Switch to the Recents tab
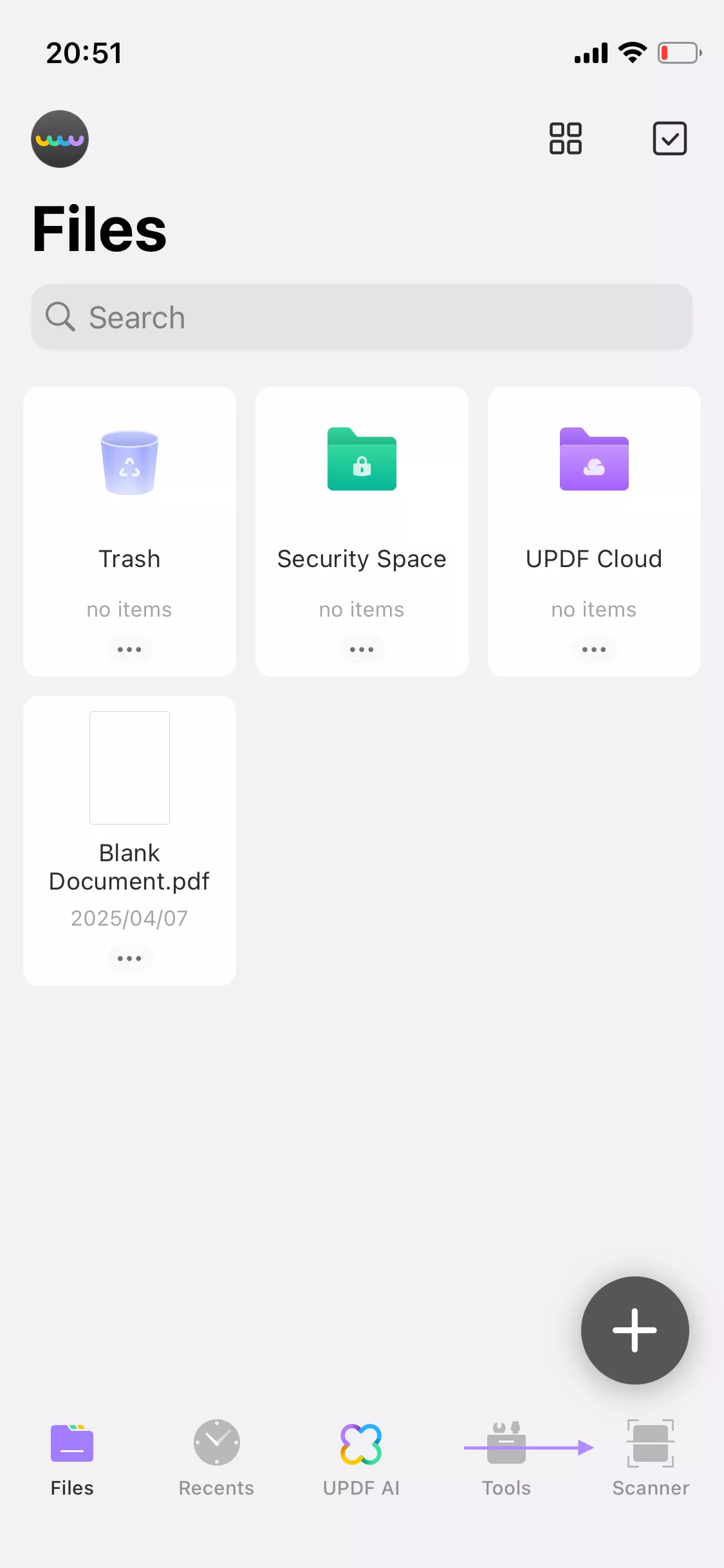The width and height of the screenshot is (724, 1568). (x=216, y=1458)
